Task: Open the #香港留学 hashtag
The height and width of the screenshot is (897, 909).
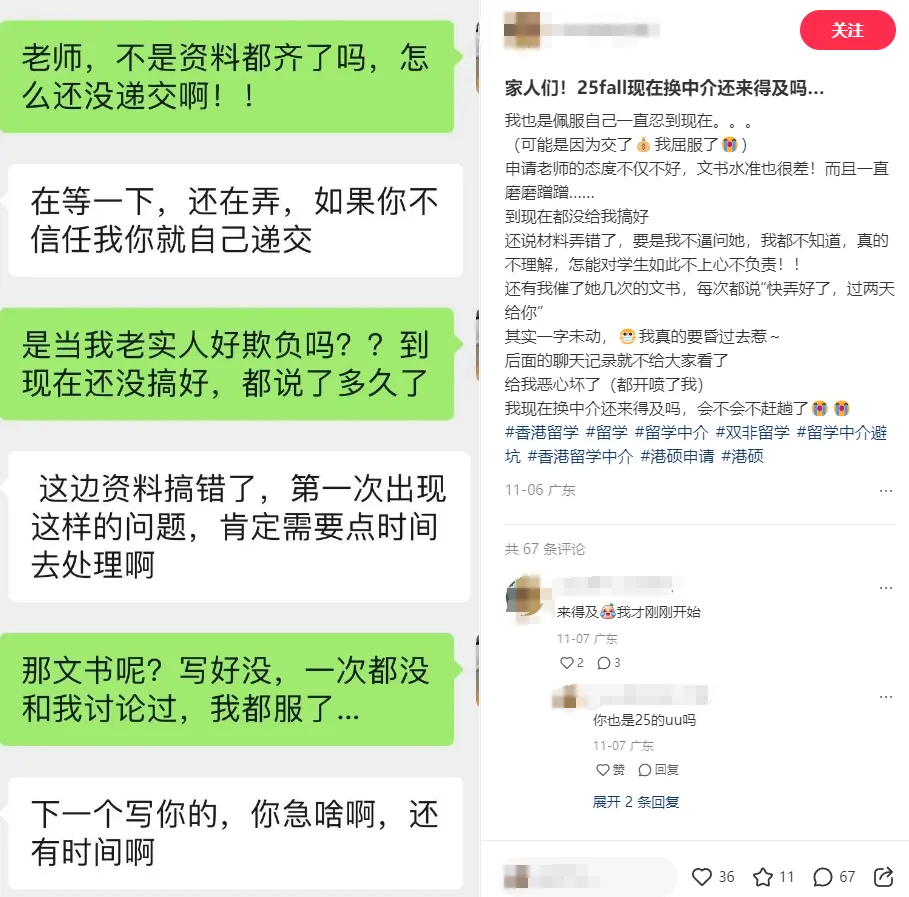Action: (541, 432)
